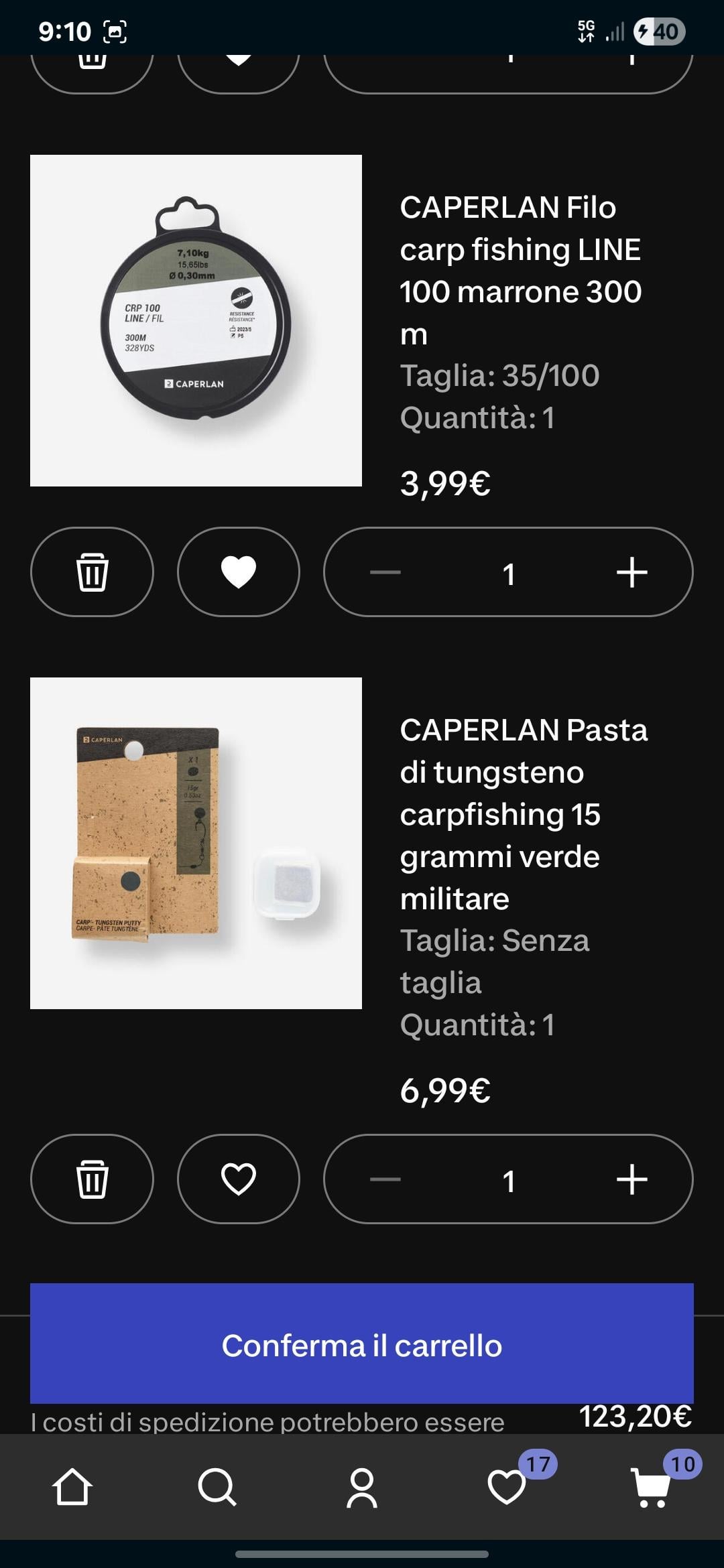Open the account profile tab

[x=362, y=1488]
